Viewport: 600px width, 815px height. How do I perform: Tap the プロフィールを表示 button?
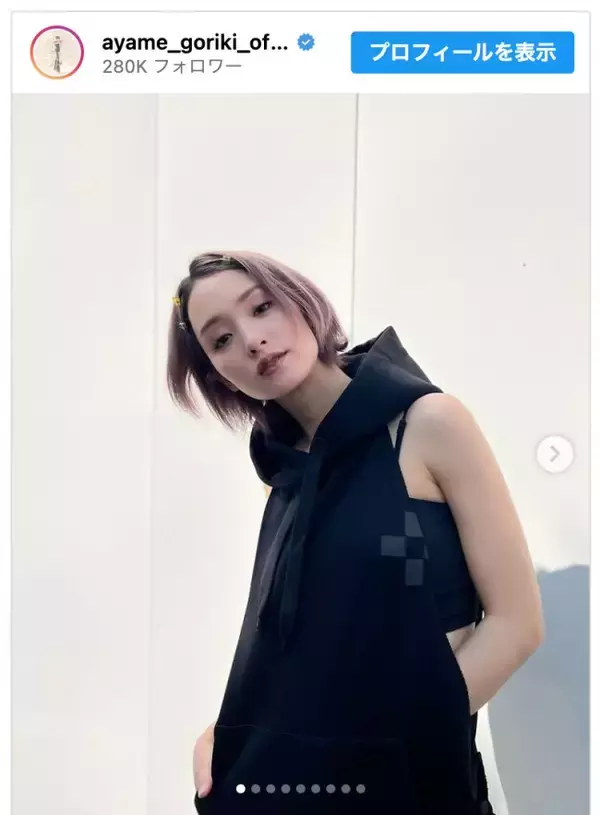coord(462,53)
